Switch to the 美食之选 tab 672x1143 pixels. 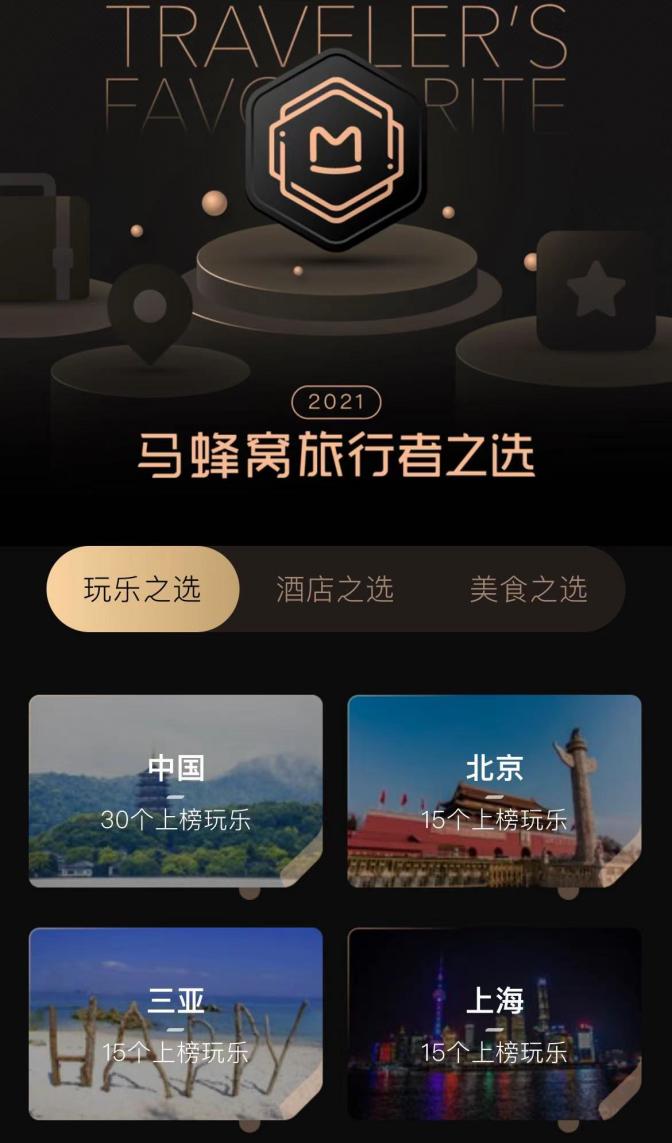528,590
